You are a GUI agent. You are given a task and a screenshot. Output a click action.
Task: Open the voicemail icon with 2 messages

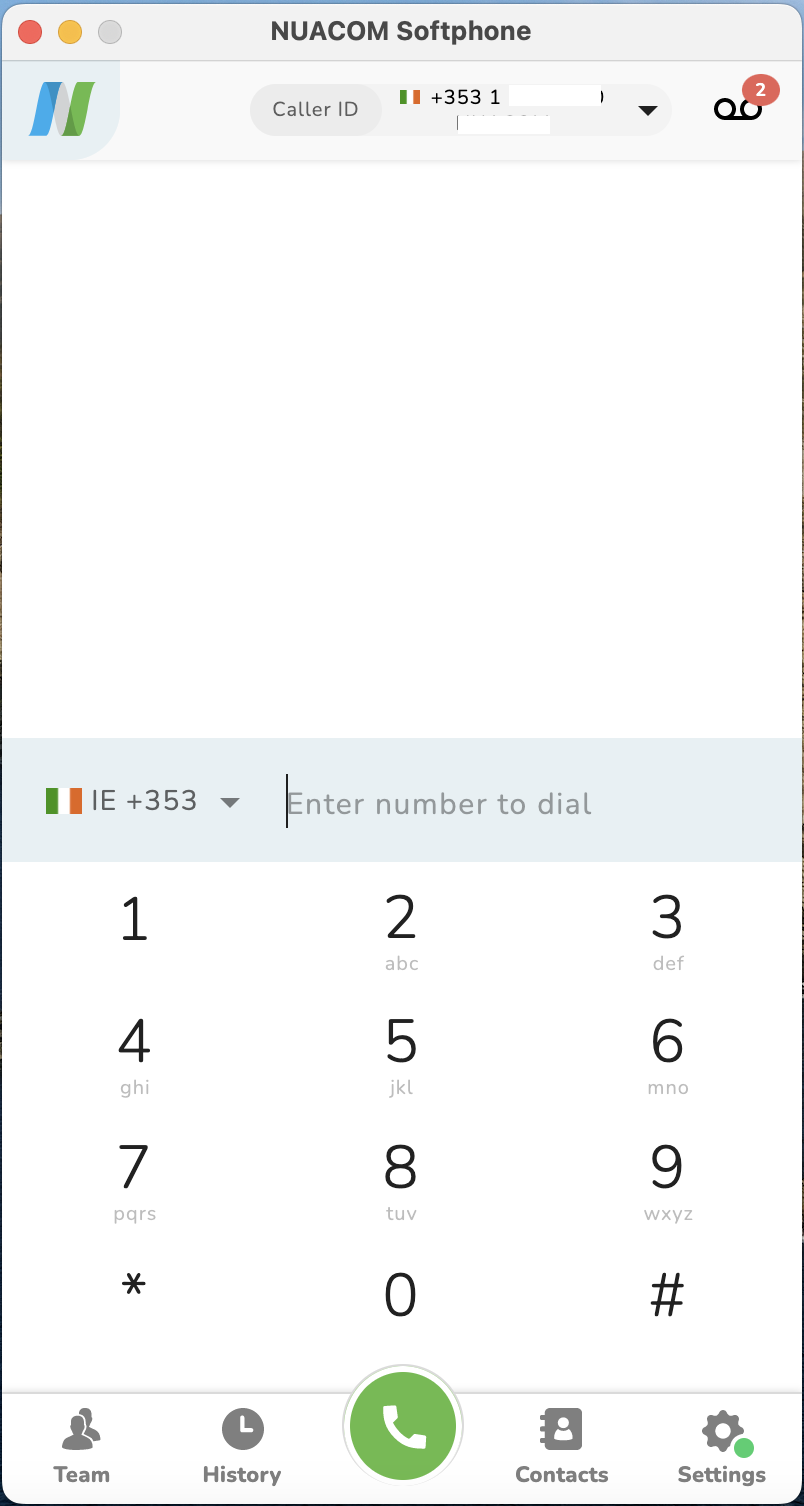[x=740, y=106]
